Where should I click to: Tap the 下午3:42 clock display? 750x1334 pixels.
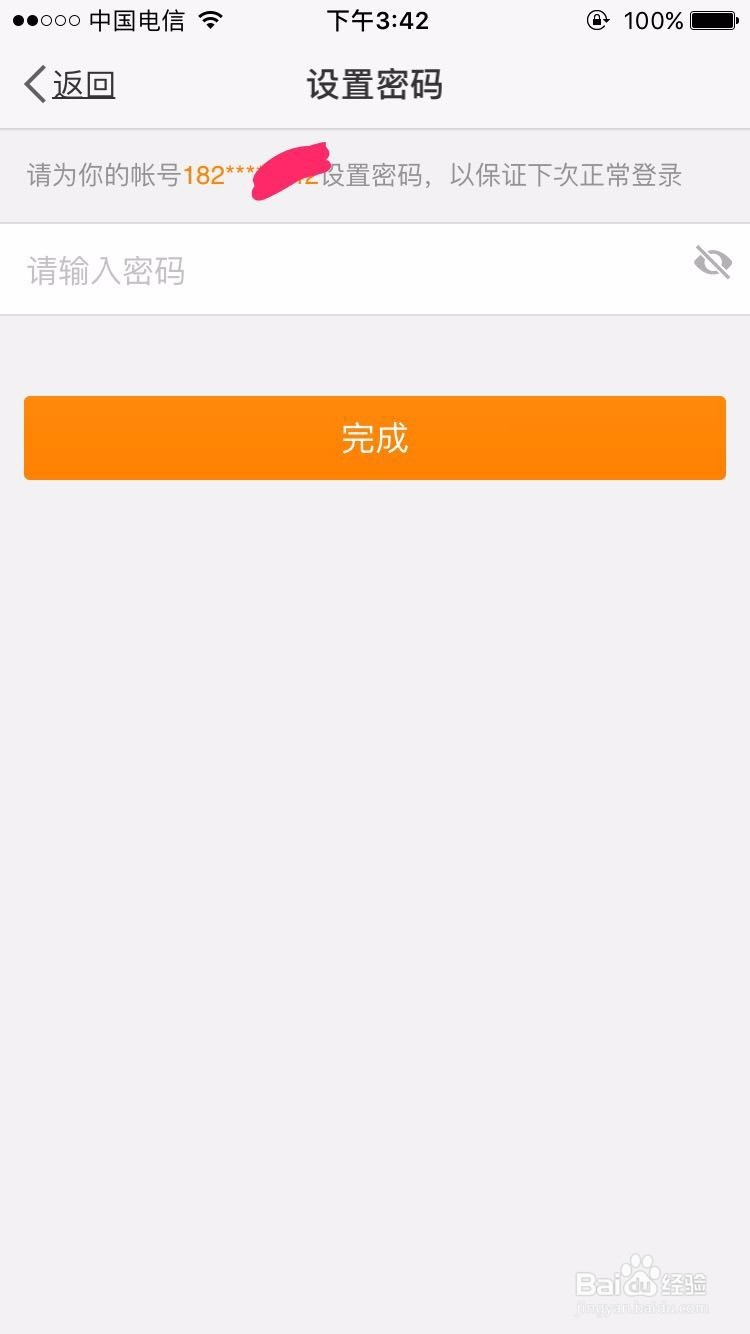[377, 19]
